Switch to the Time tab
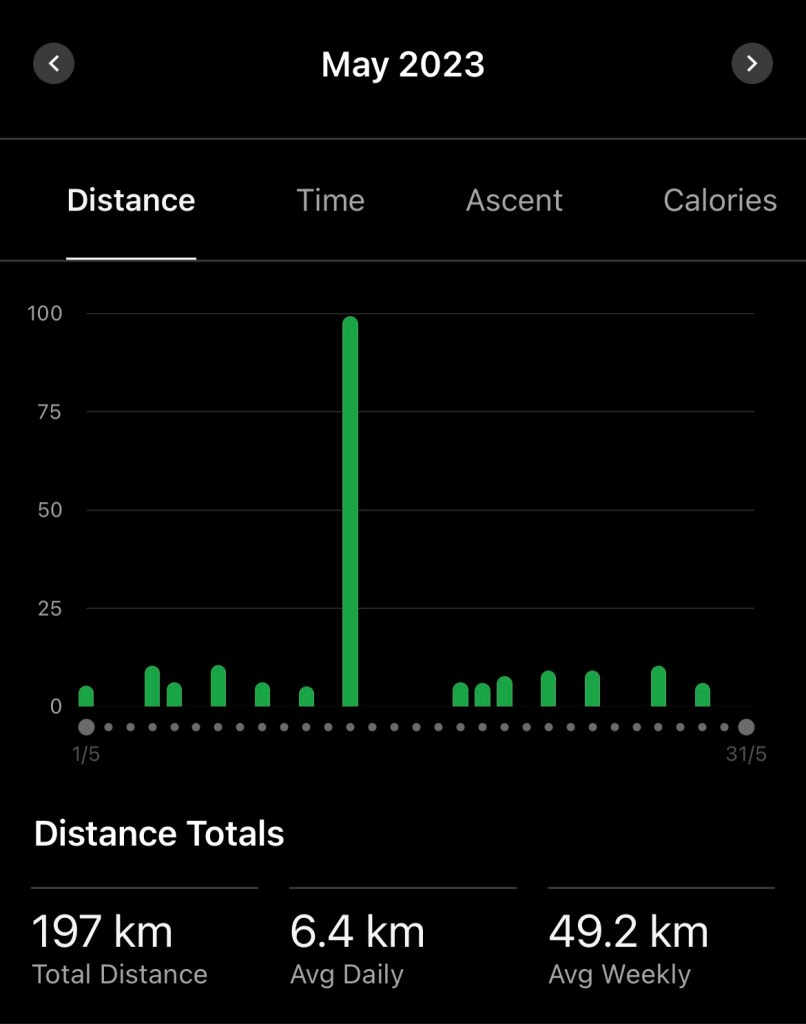Screen dimensions: 806x1024 point(330,200)
